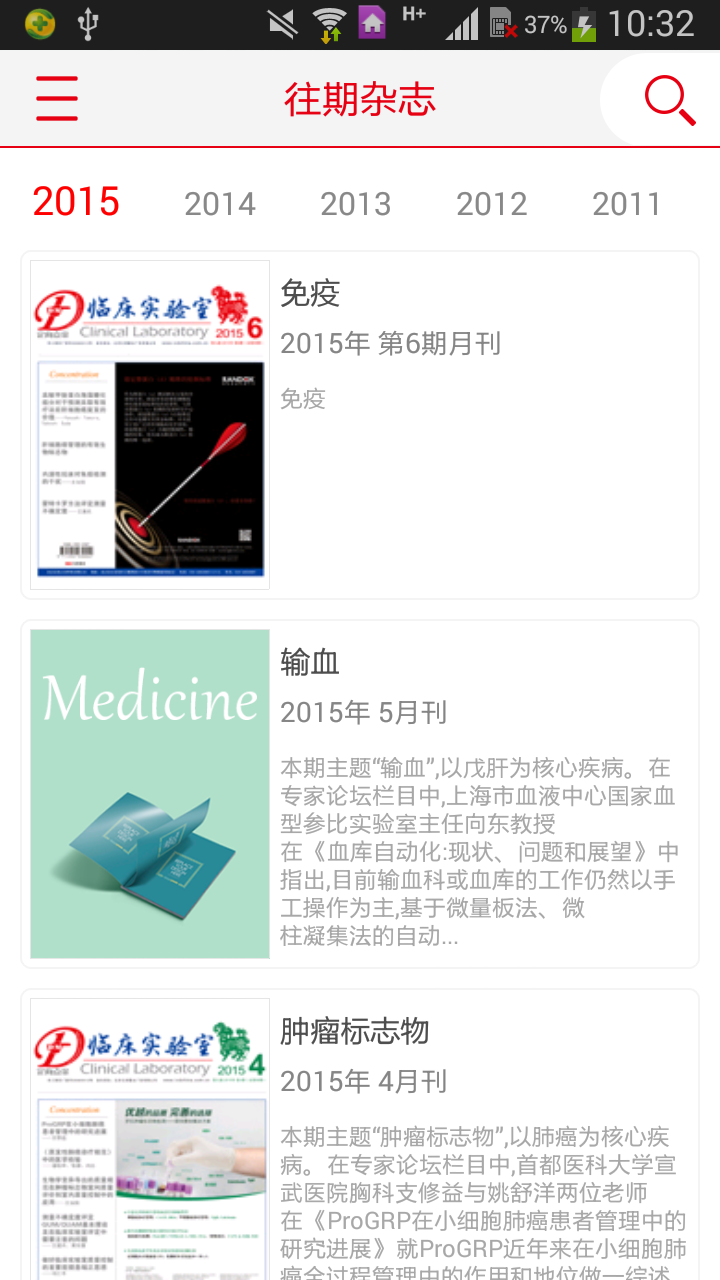The image size is (720, 1280).
Task: Open the 肿瘤标志物 2015年 4月刊 issue
Action: [360, 1135]
